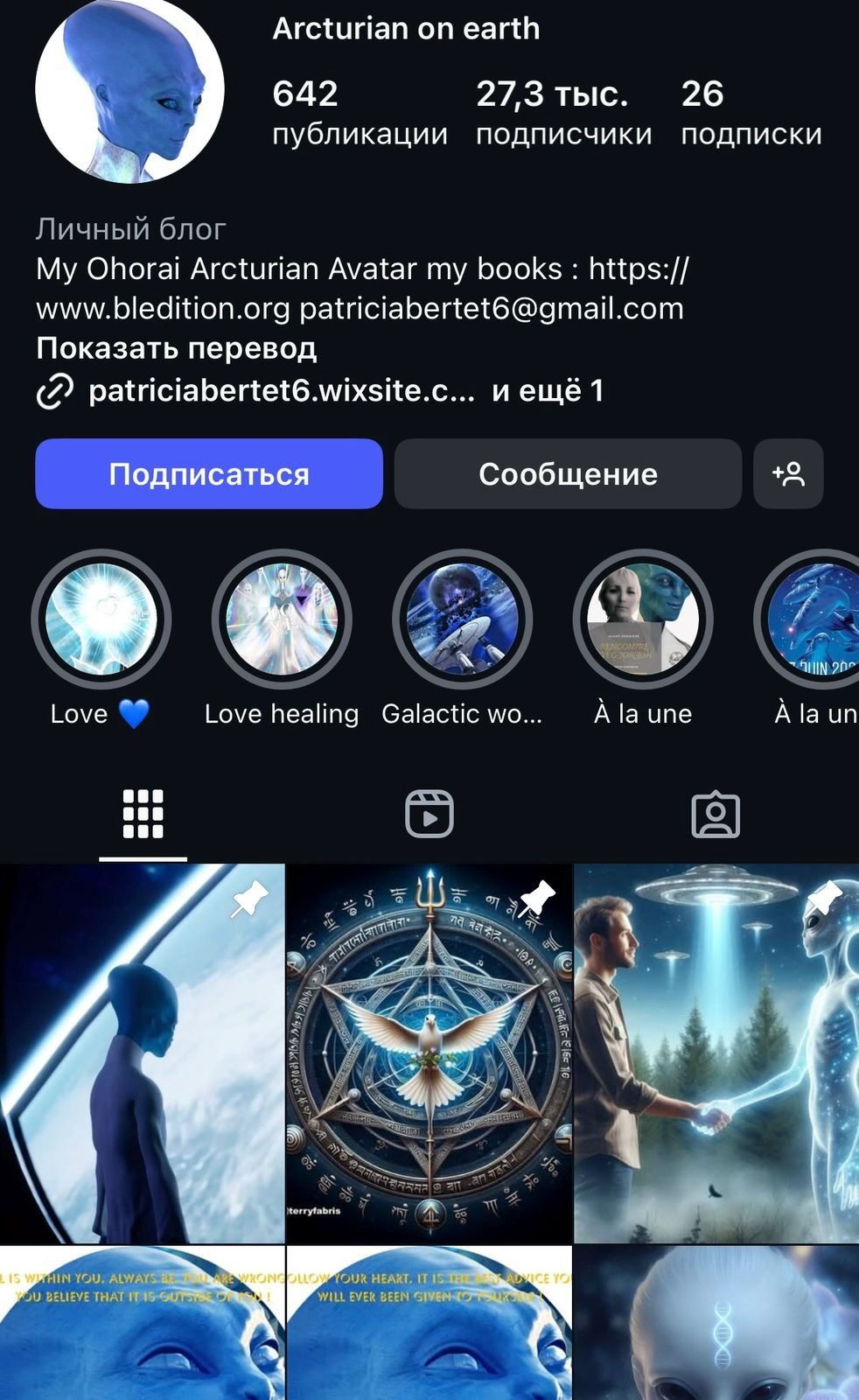Show bio translation via Показать перевод

point(176,348)
